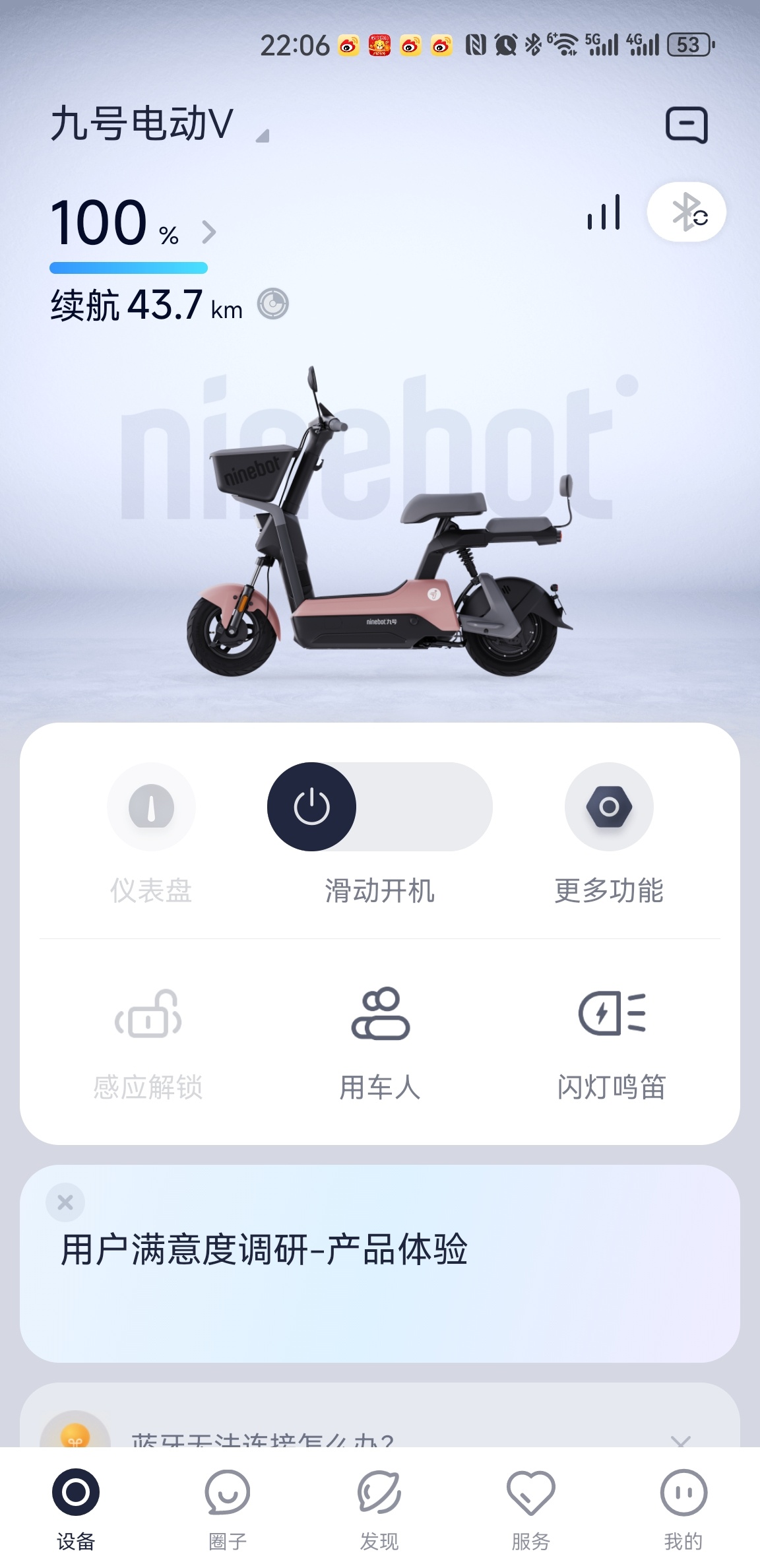Trigger 闪灯鸣笛 flash and horn
This screenshot has width=760, height=1568.
(612, 1014)
